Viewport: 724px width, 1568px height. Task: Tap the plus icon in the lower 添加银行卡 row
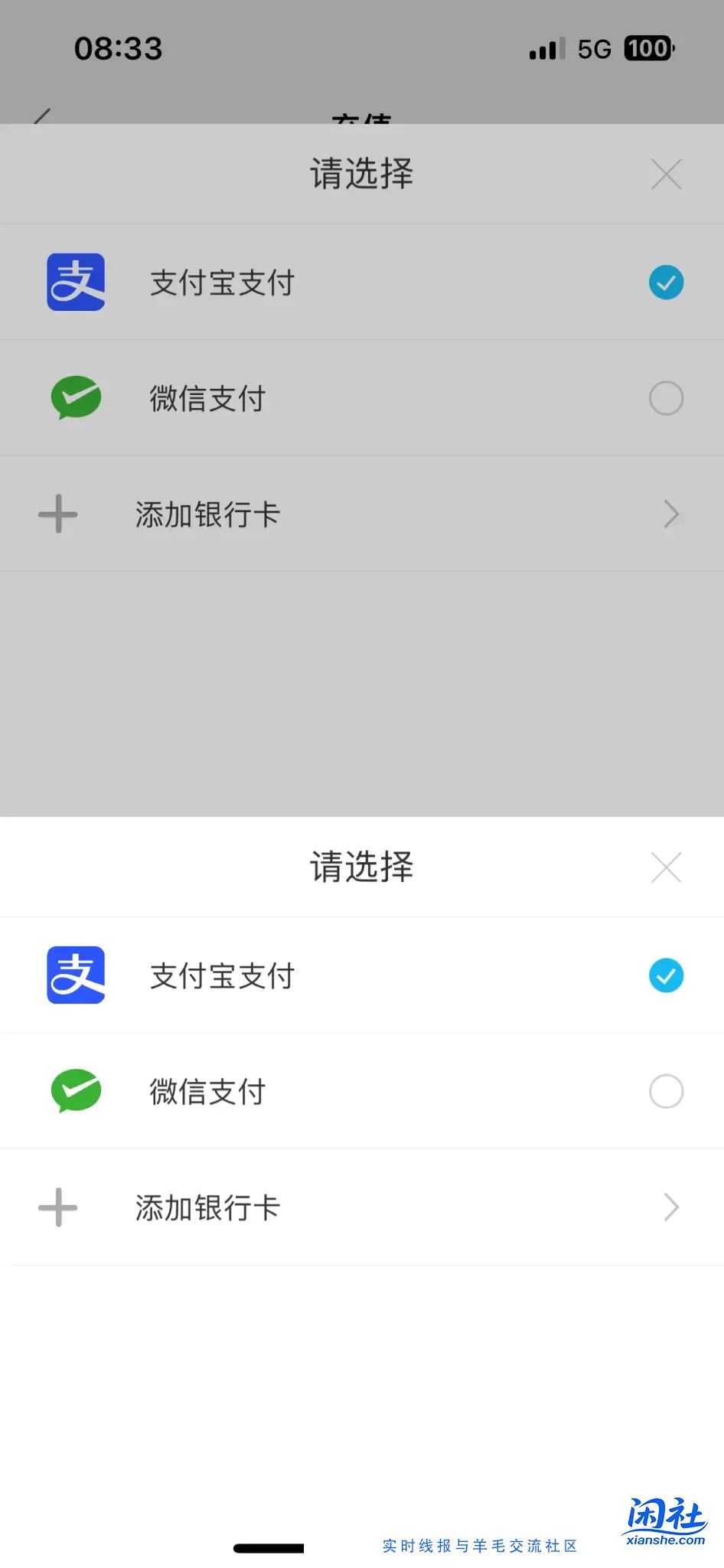57,1207
